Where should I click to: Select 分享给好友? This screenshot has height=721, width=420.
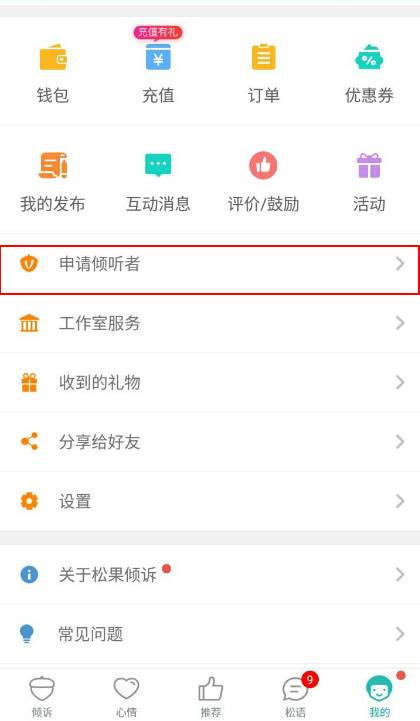[210, 442]
